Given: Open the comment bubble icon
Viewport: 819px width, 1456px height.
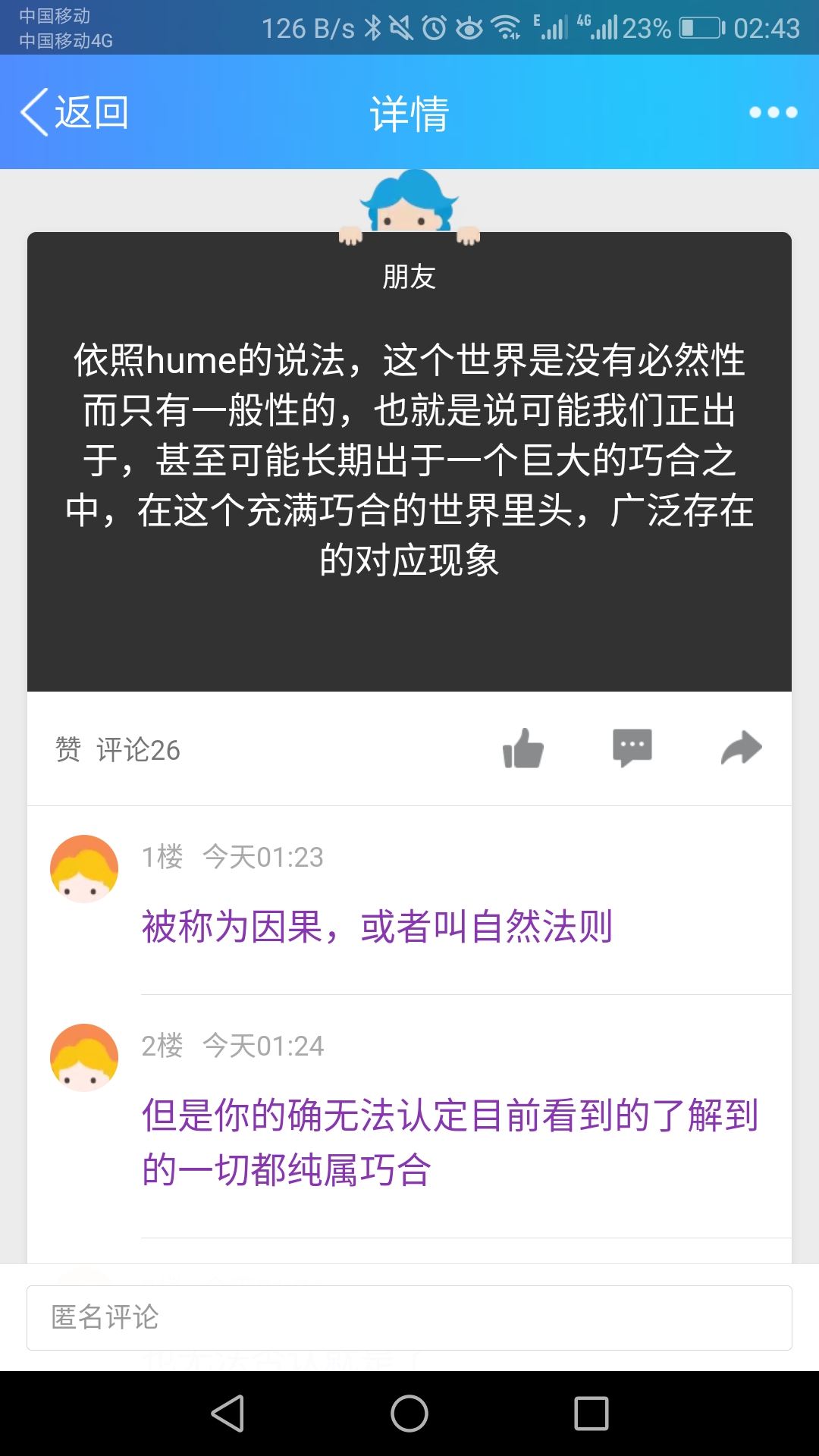Looking at the screenshot, I should click(x=632, y=749).
